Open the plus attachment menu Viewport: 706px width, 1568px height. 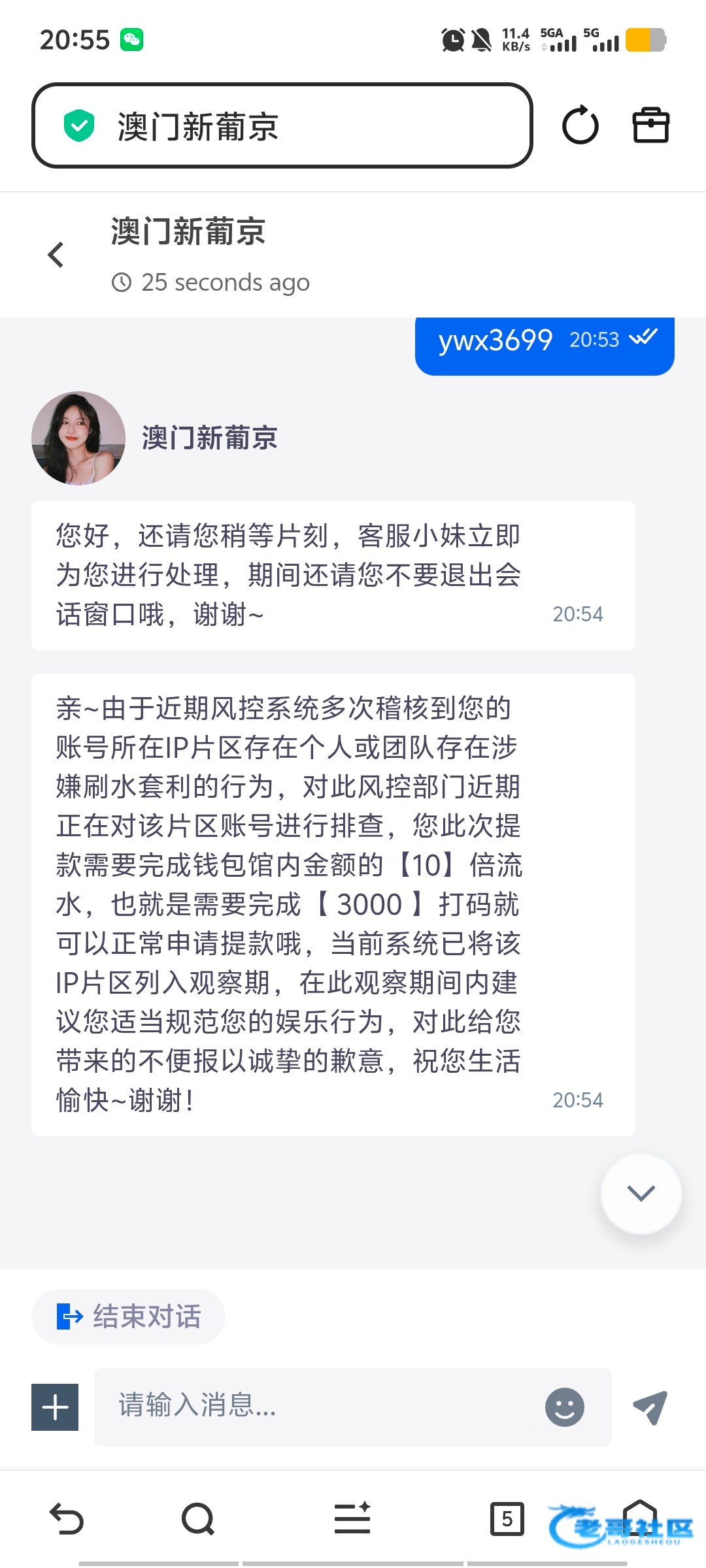(x=55, y=1407)
